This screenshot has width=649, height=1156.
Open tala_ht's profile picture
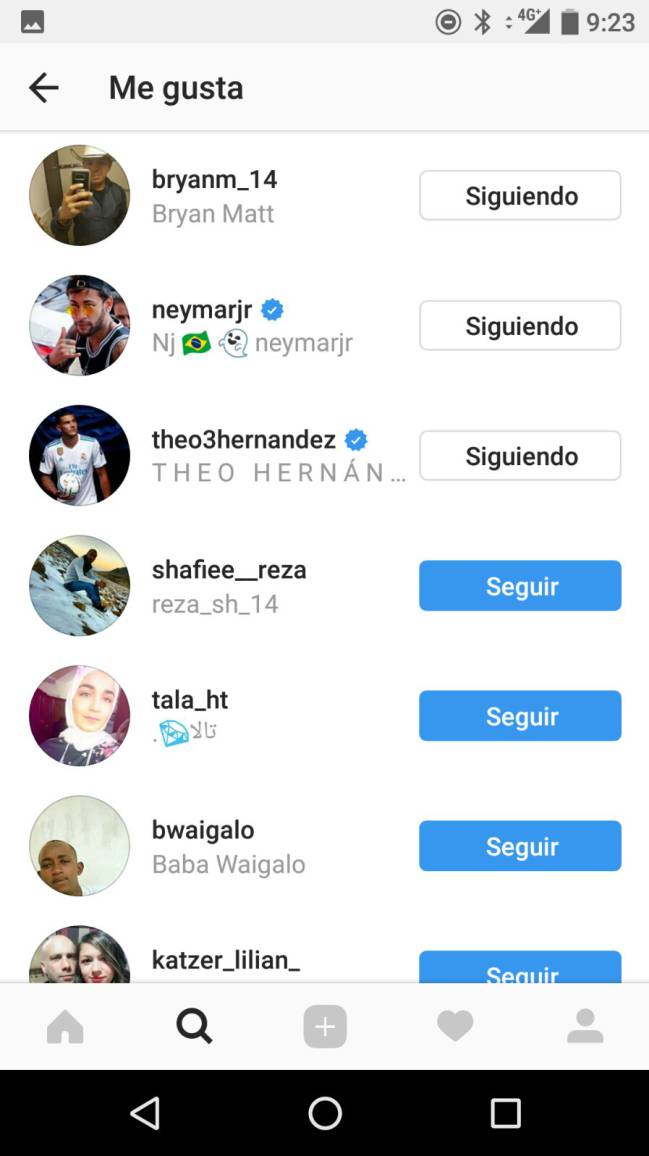79,715
